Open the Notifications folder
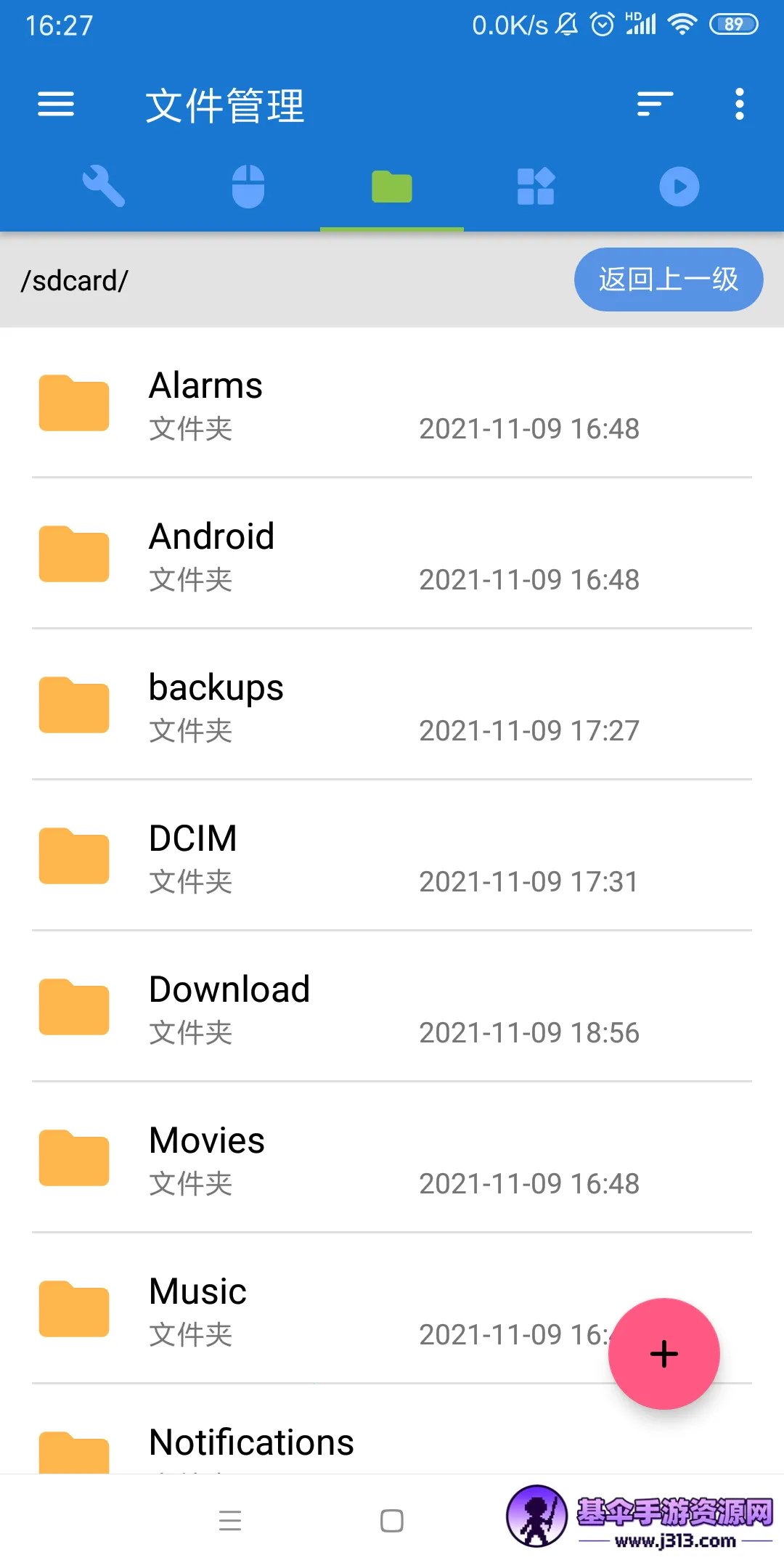Screen dimensions: 784x1568 click(x=251, y=1445)
